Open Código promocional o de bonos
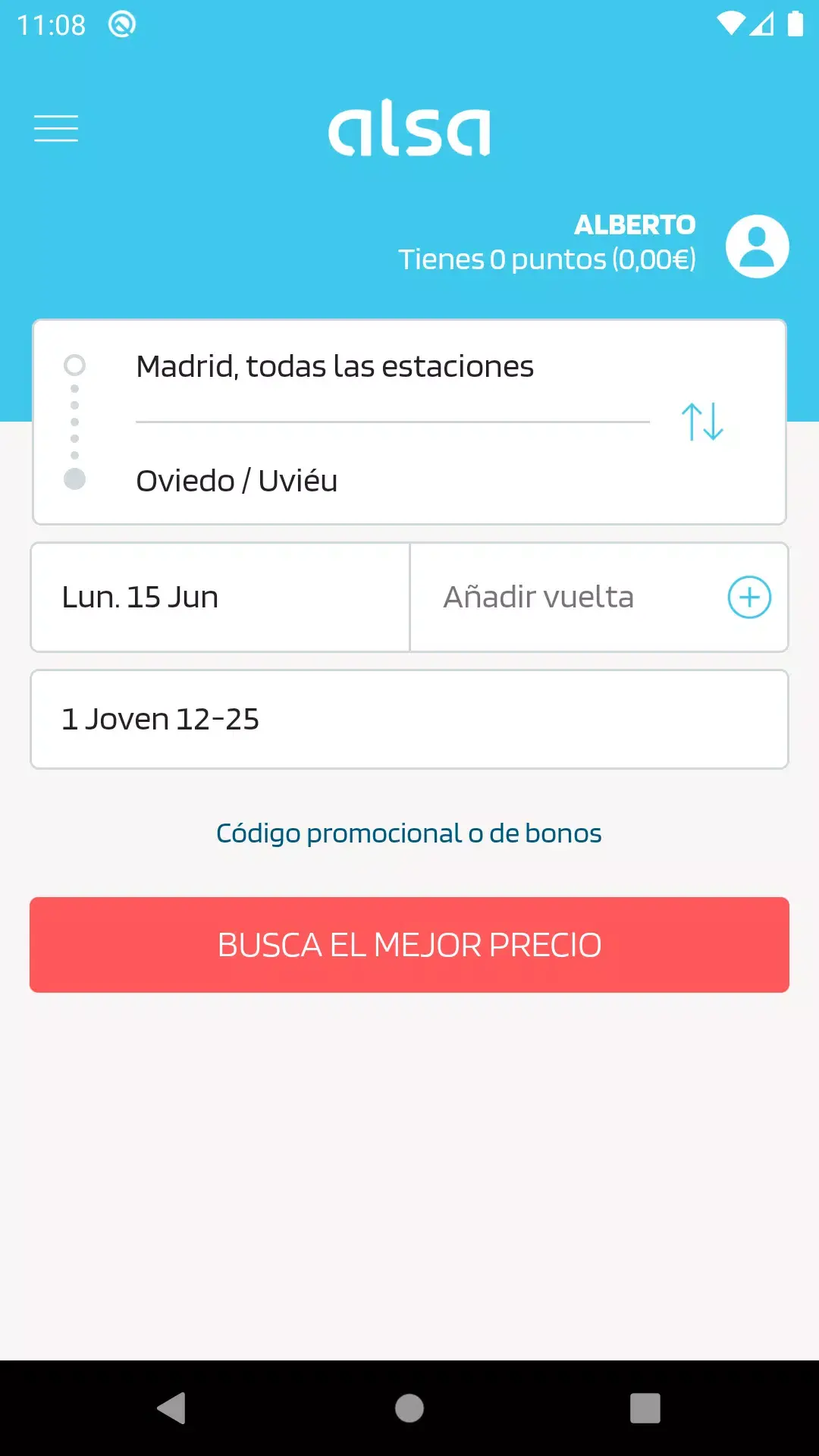The height and width of the screenshot is (1456, 819). pyautogui.click(x=409, y=833)
